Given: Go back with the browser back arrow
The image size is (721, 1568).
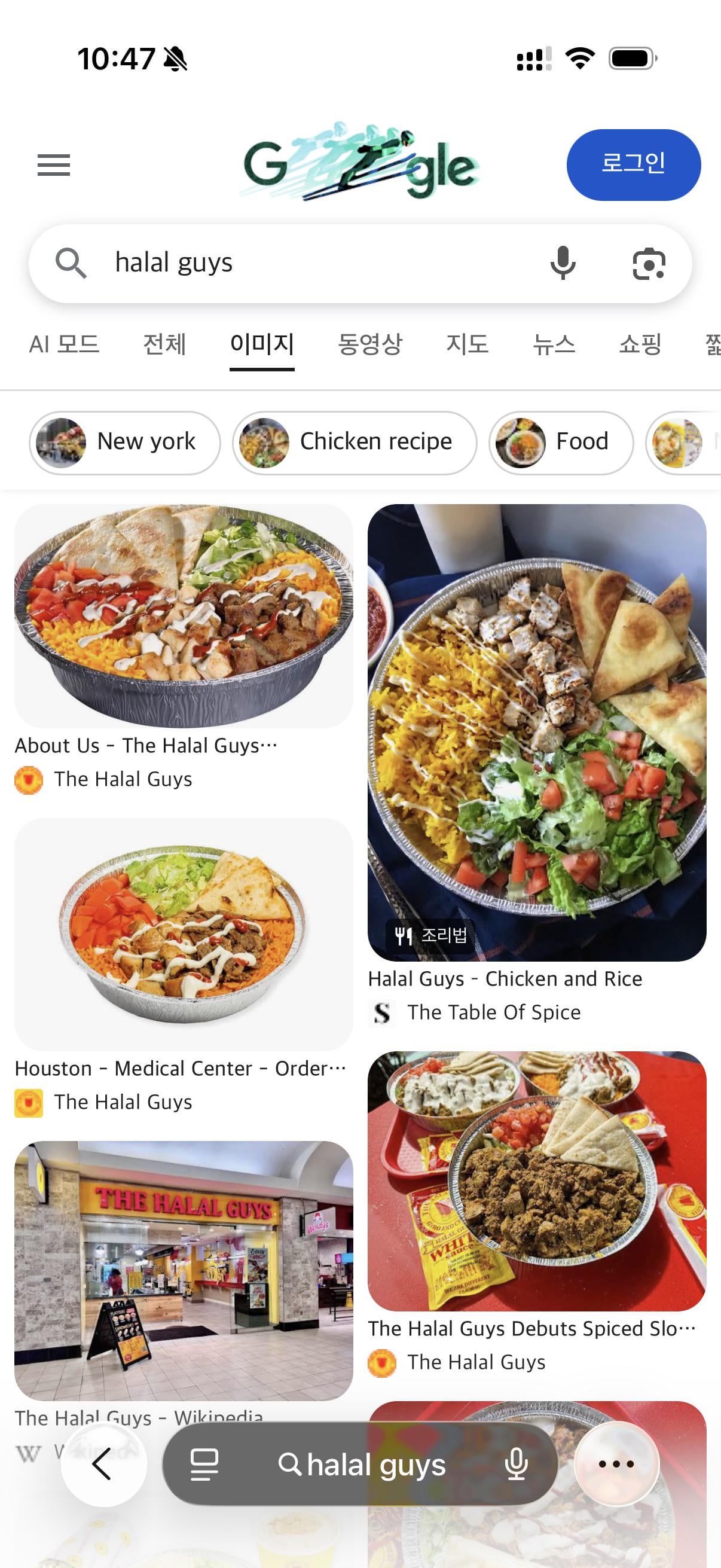Looking at the screenshot, I should (103, 1464).
